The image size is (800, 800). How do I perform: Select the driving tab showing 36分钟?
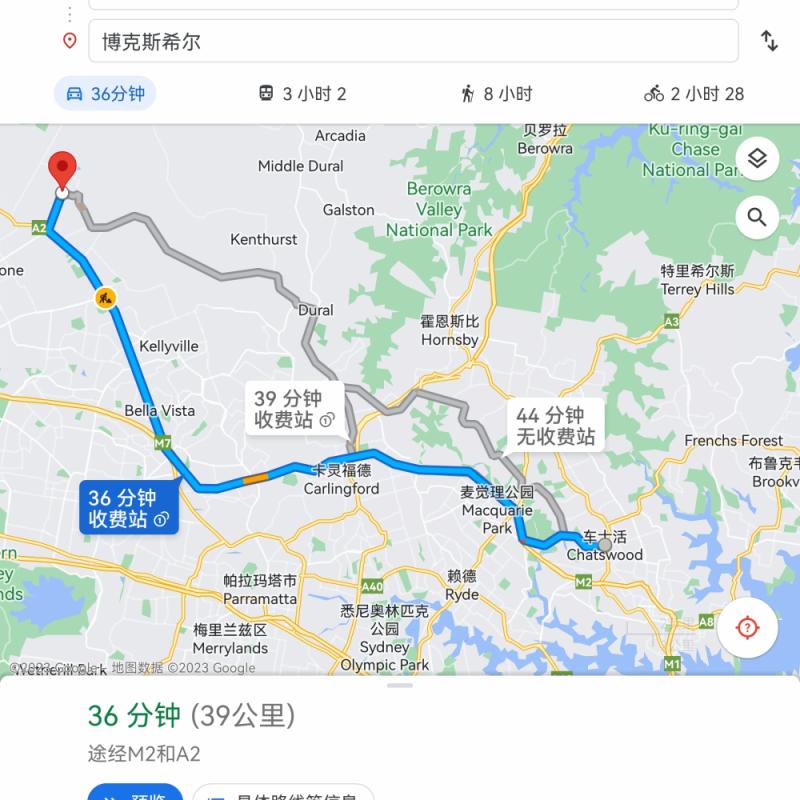point(106,94)
